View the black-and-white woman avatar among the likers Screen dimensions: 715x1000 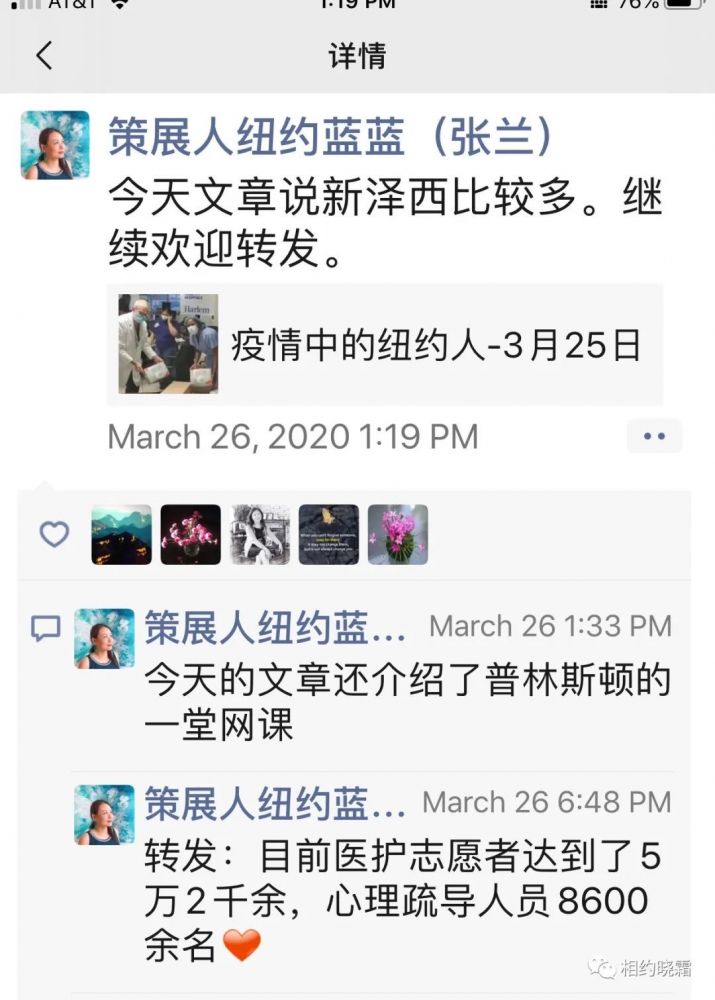tap(260, 534)
